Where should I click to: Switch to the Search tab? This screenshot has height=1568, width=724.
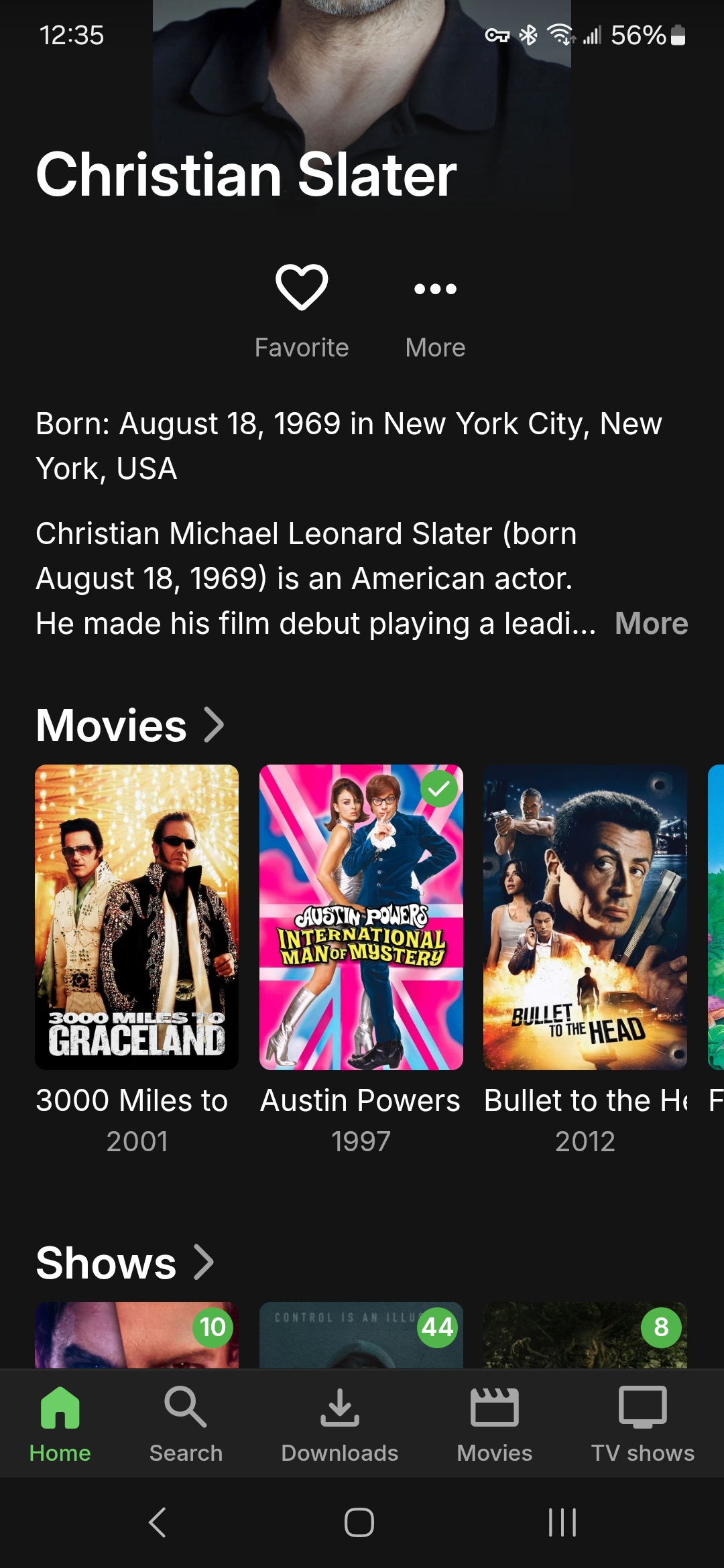pos(186,1425)
